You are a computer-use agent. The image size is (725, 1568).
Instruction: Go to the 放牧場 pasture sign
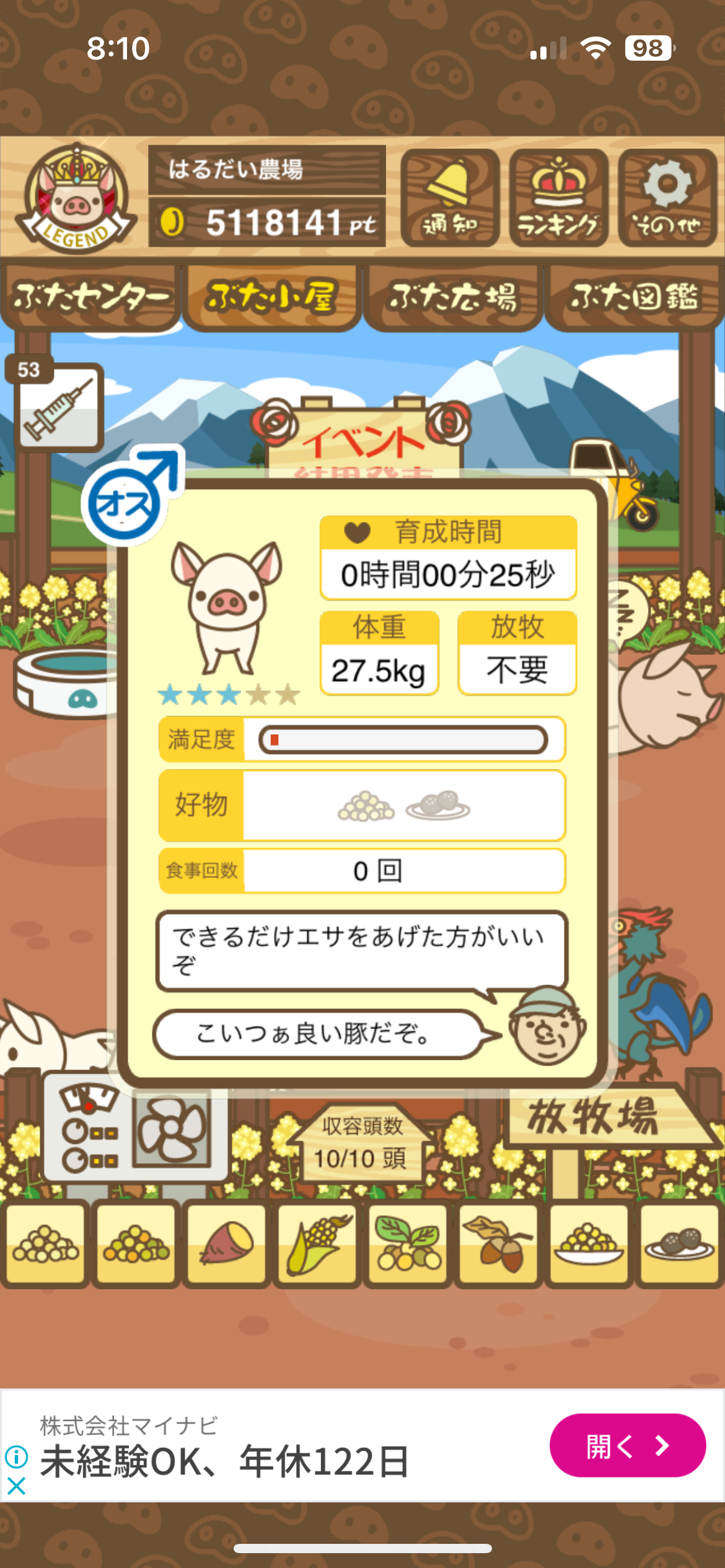point(595,1118)
